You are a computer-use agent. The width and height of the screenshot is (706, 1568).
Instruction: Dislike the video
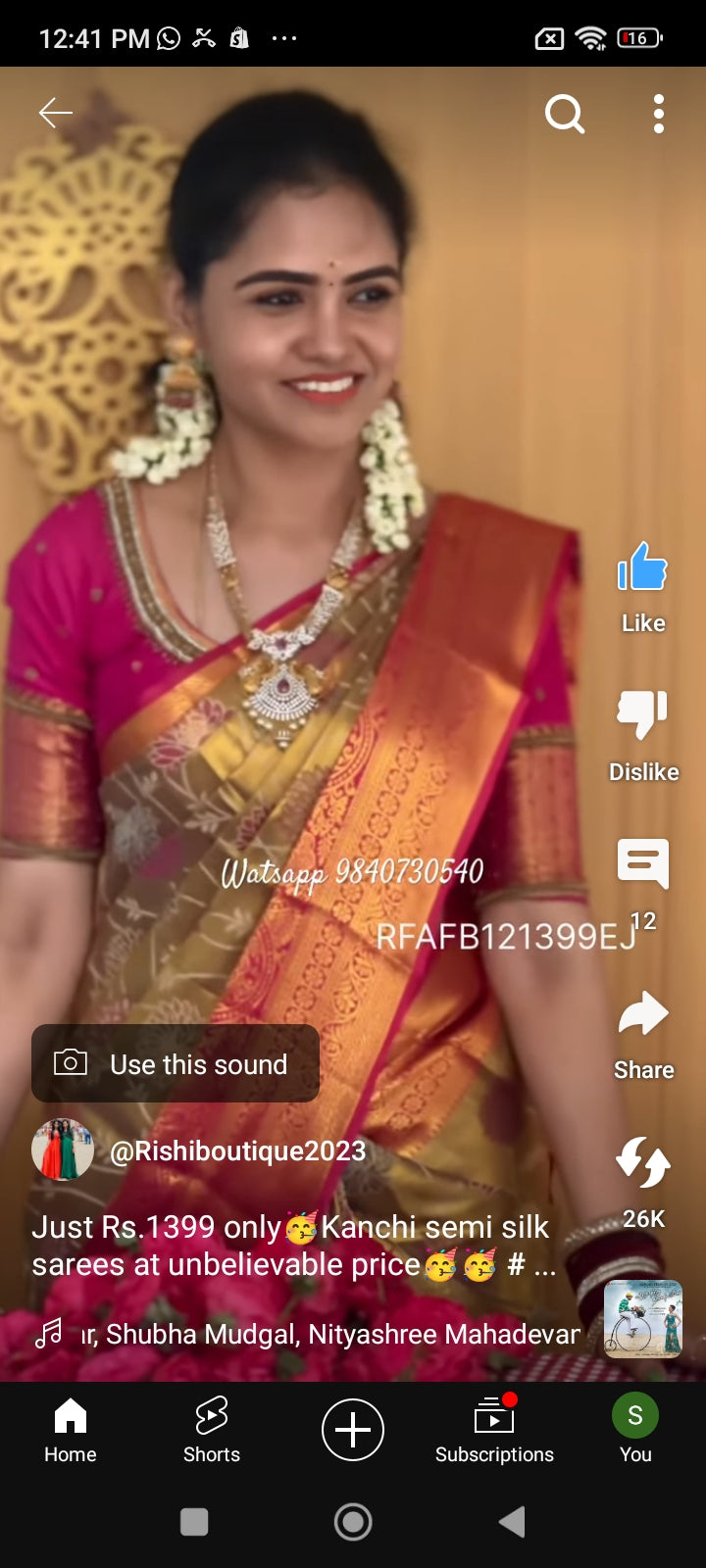pos(642,718)
